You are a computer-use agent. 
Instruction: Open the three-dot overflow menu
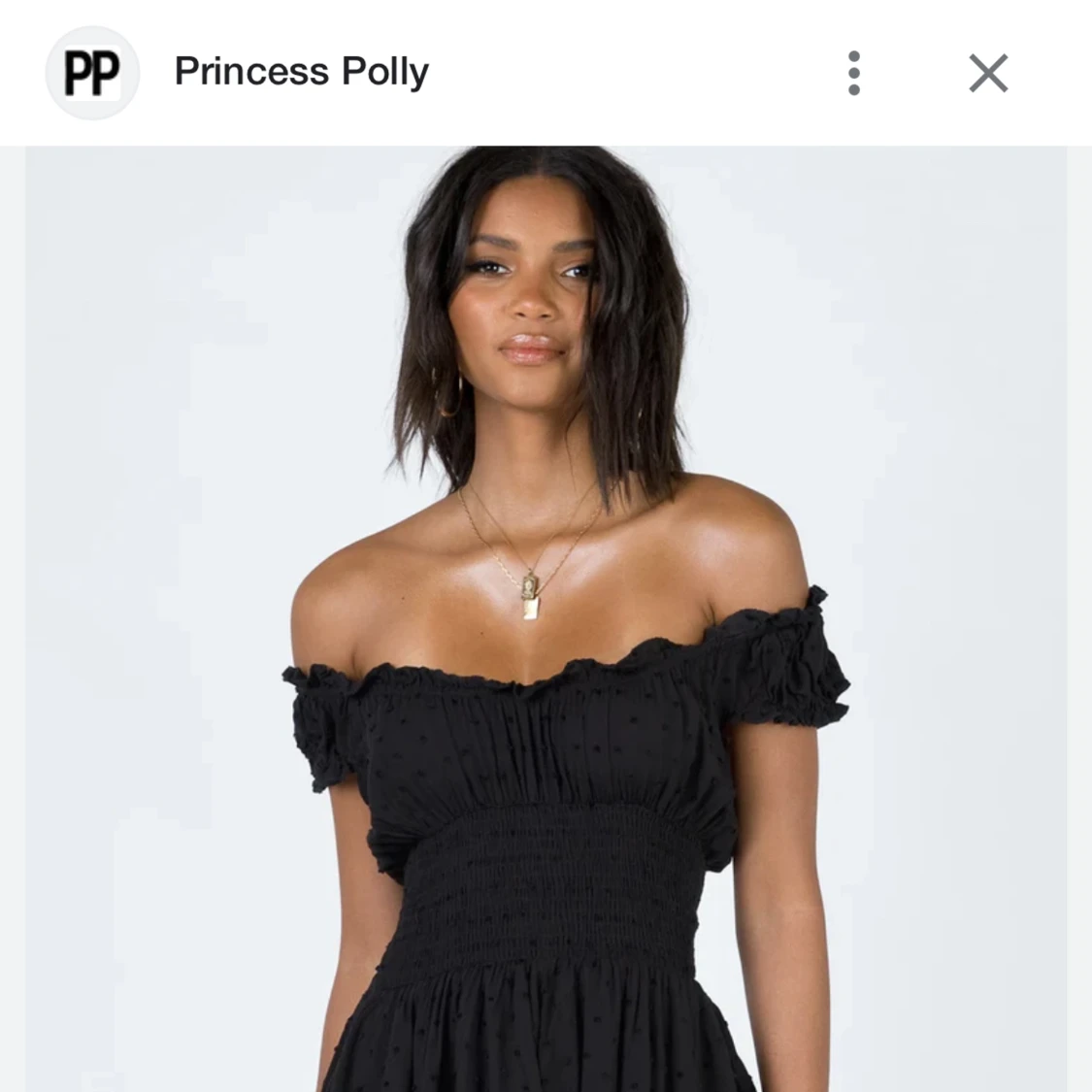[854, 73]
